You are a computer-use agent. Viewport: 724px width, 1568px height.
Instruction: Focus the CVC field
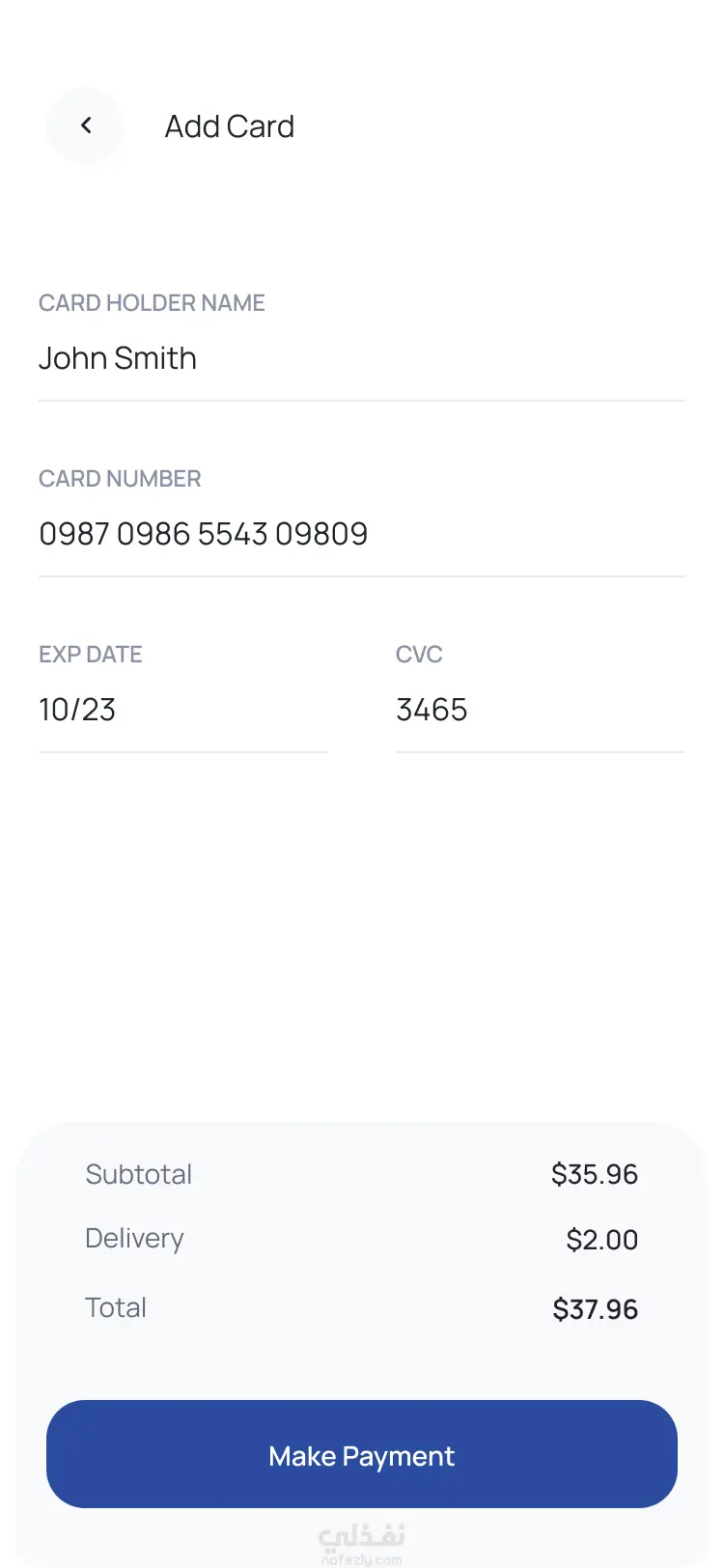point(540,711)
